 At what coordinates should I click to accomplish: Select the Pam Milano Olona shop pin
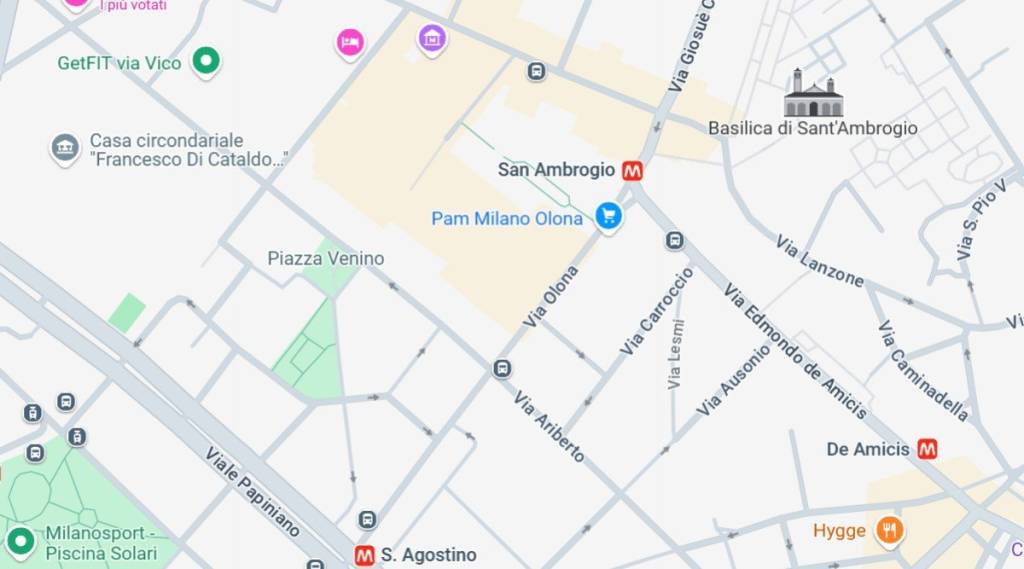tap(608, 215)
